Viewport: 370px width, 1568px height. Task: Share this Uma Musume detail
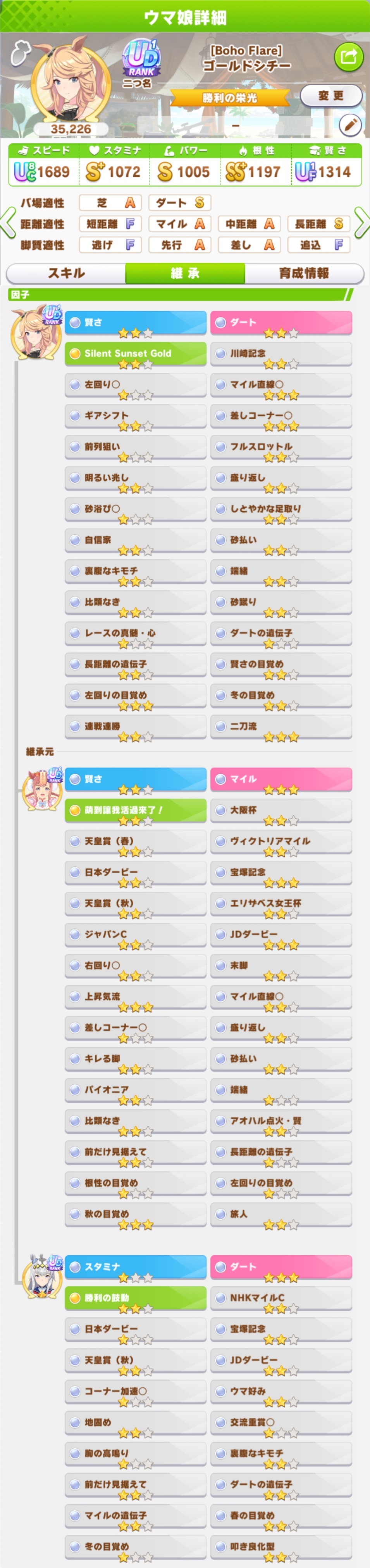pyautogui.click(x=349, y=58)
